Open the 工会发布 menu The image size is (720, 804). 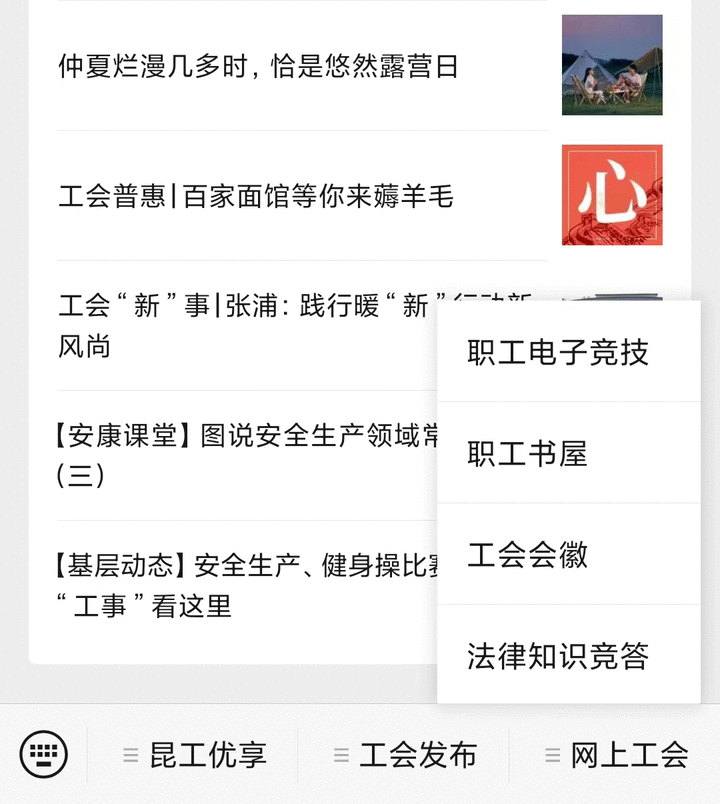(x=406, y=755)
